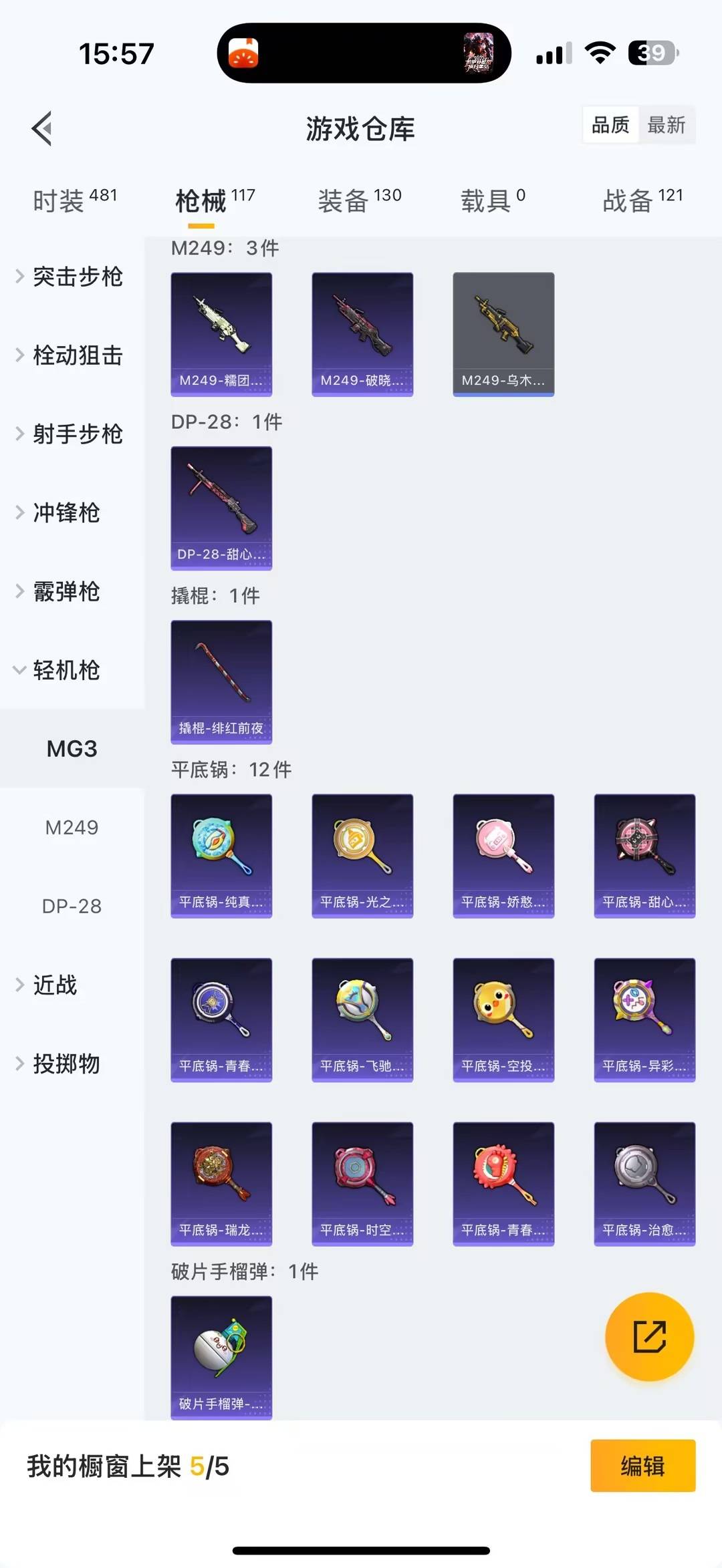Expand the 冲锋枪 category
The image size is (722, 1568).
[x=66, y=512]
